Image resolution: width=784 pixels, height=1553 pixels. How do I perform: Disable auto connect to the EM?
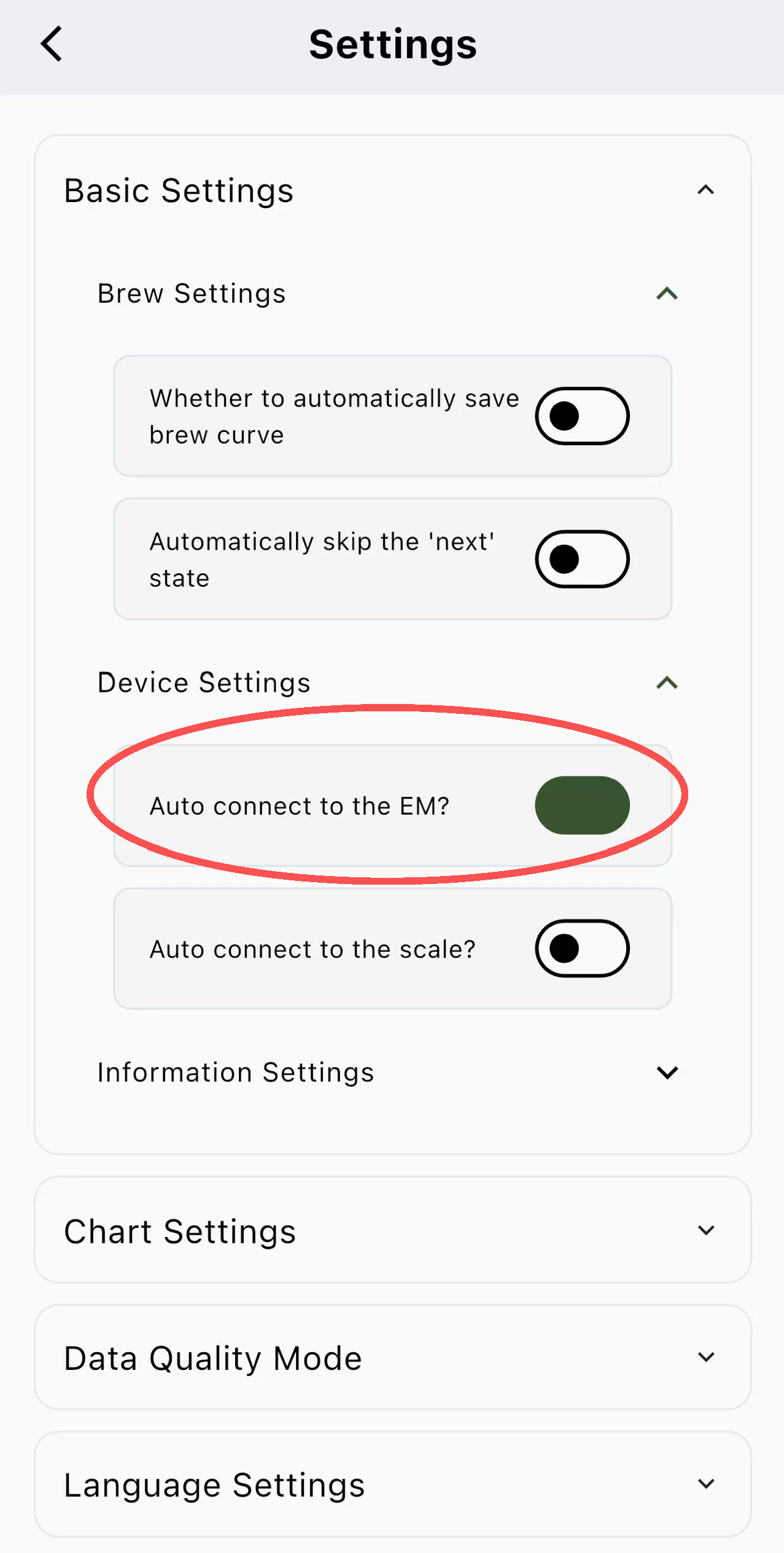[582, 805]
